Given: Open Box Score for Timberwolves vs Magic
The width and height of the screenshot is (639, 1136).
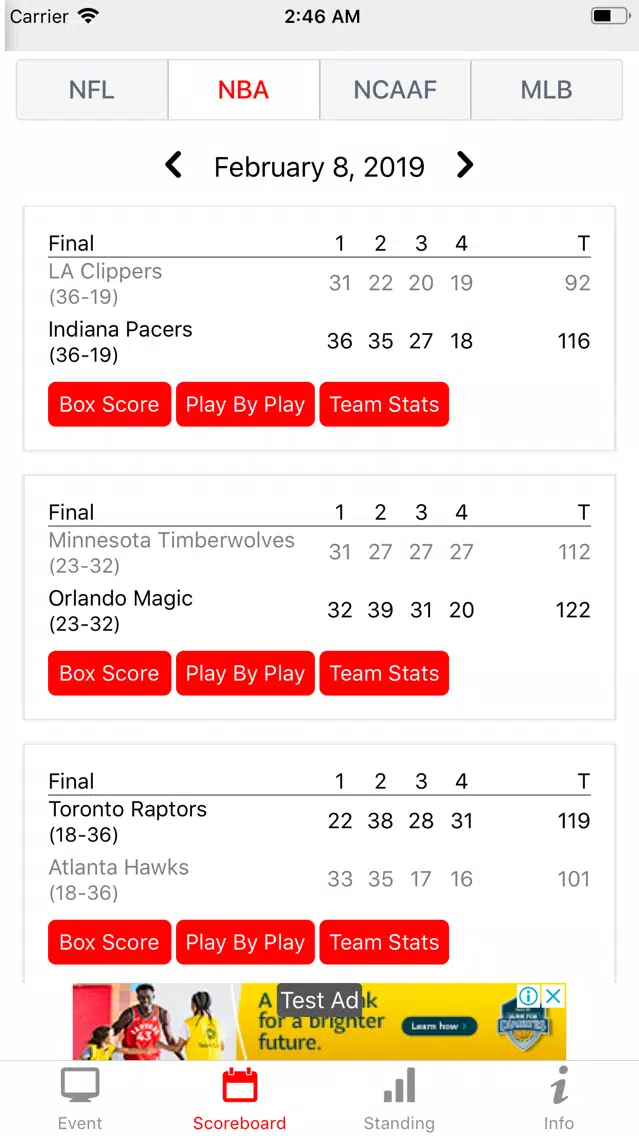Looking at the screenshot, I should pos(109,673).
